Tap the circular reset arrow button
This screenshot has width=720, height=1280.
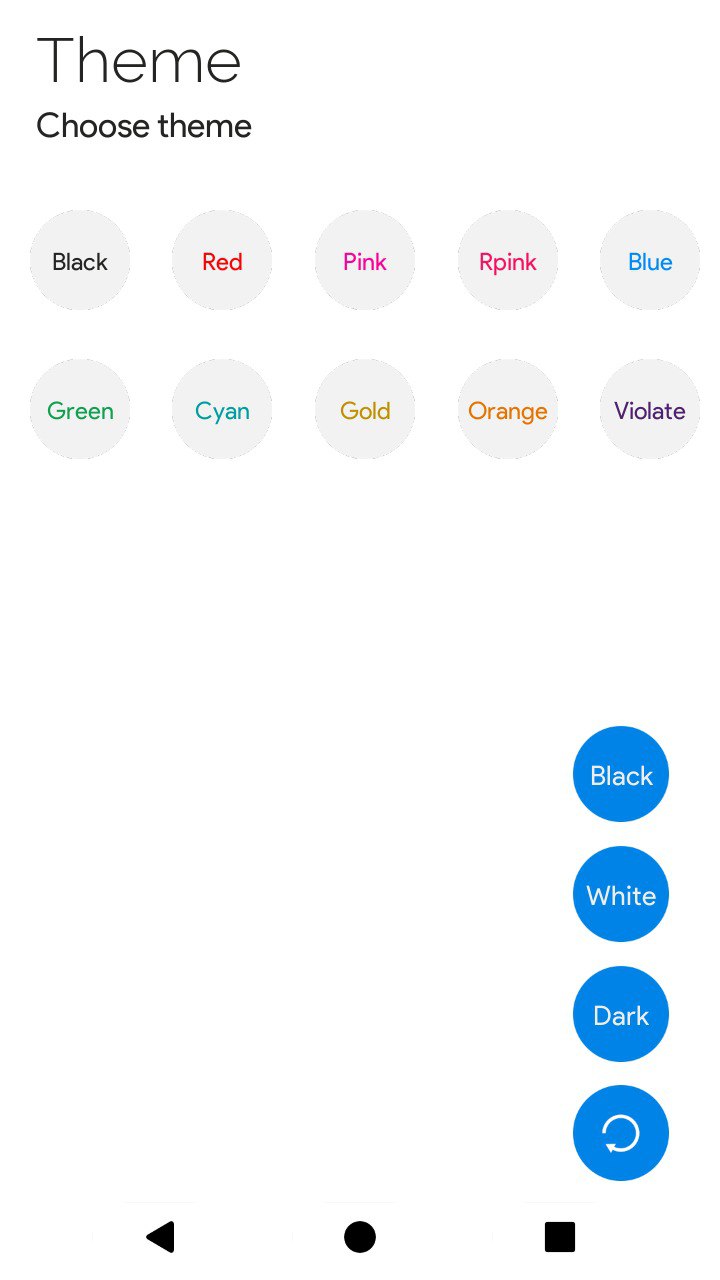[621, 1133]
